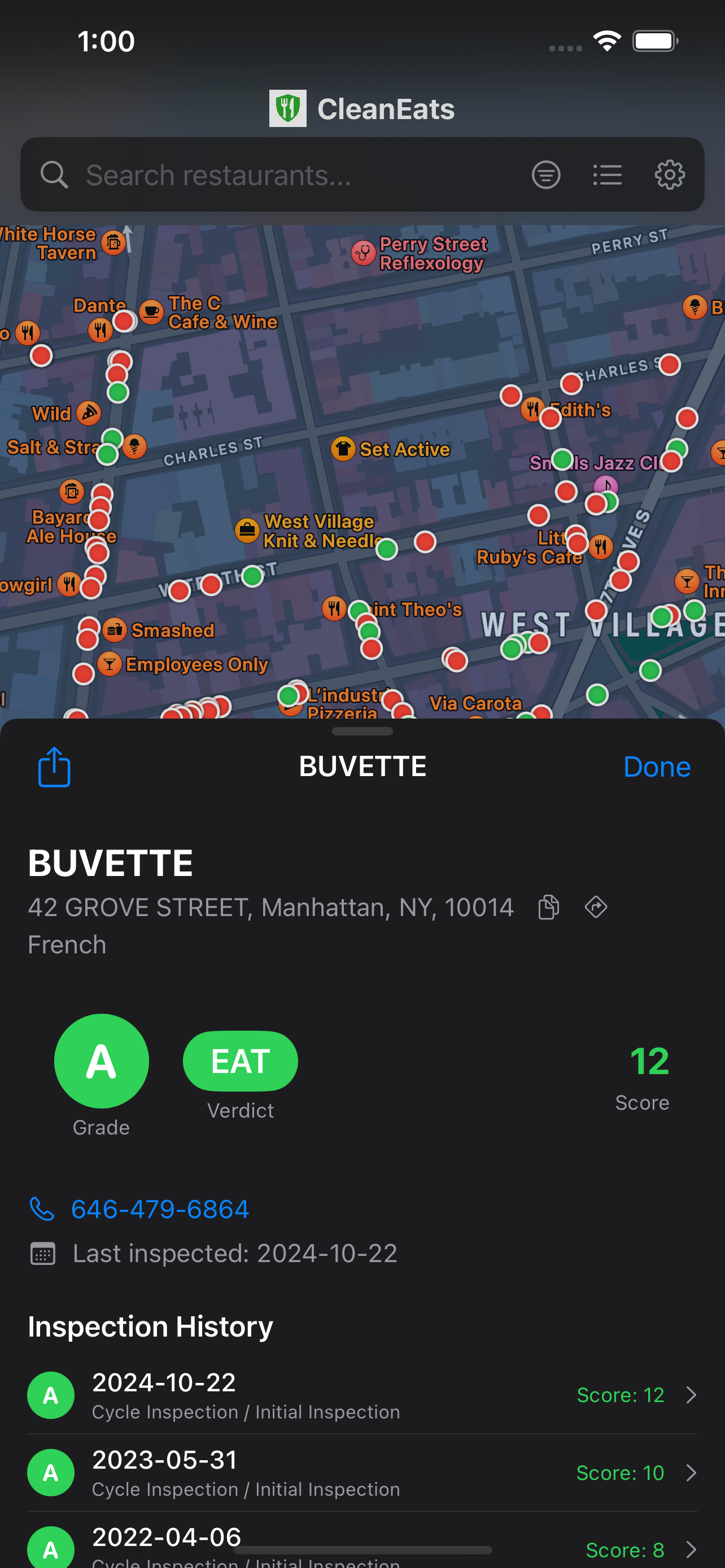Tap the phone icon beside the number
Screen dimensions: 725x1568
pyautogui.click(x=42, y=1209)
